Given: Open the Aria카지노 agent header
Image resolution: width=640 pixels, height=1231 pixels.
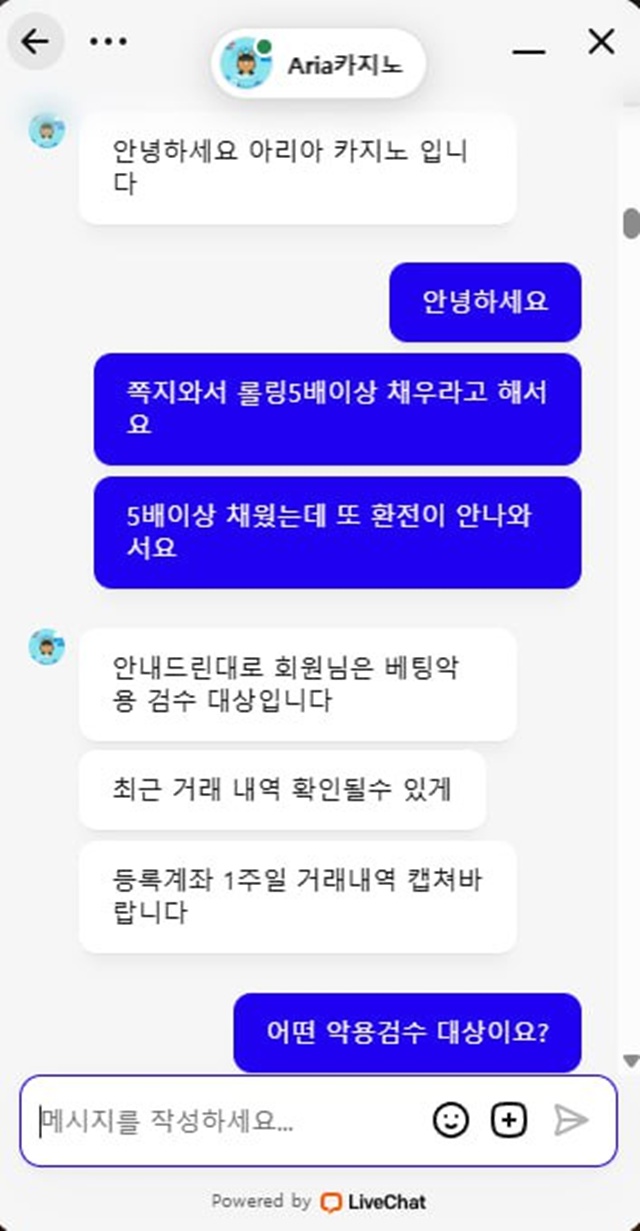Looking at the screenshot, I should [x=319, y=65].
